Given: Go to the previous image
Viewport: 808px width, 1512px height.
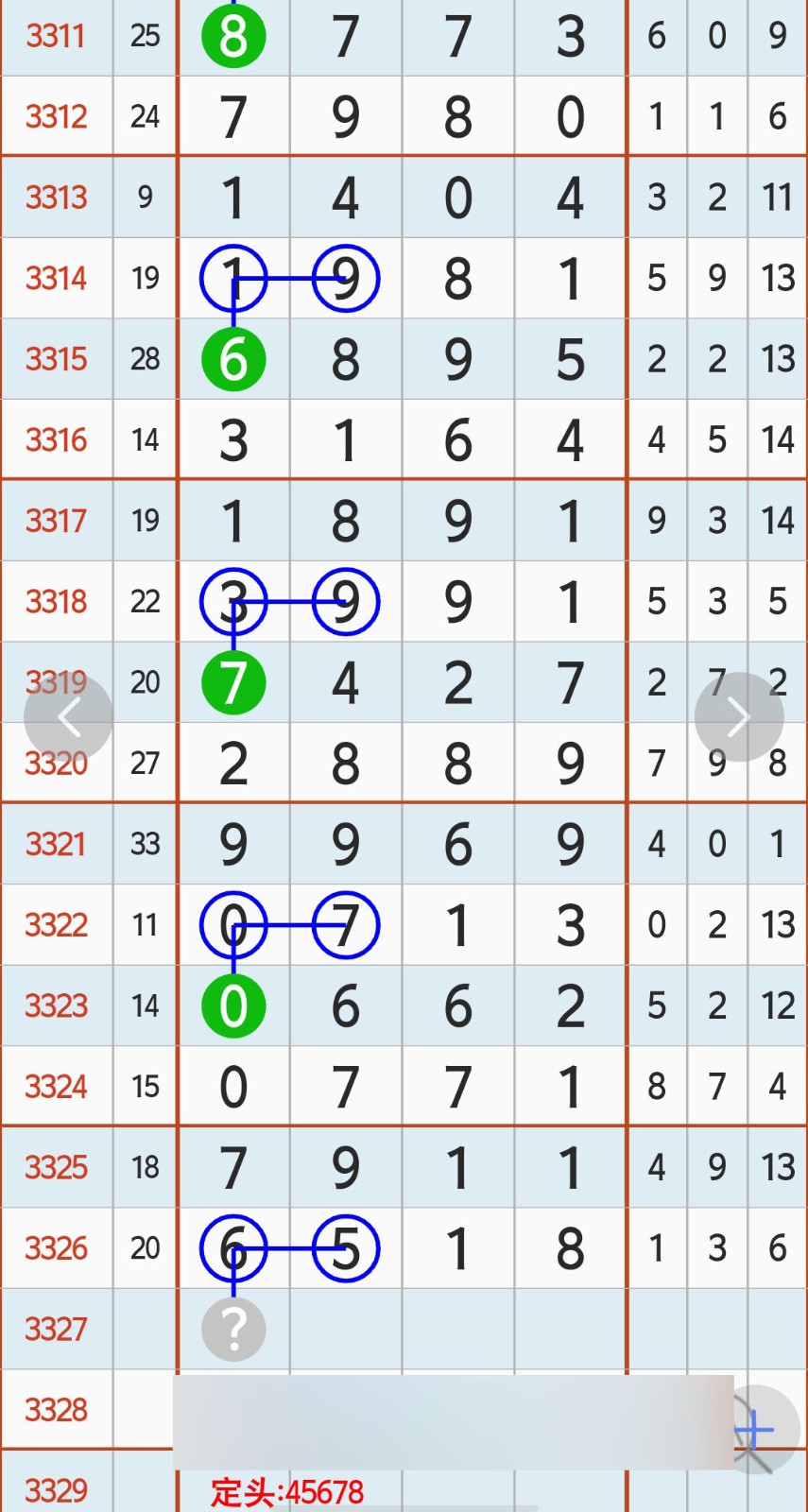Looking at the screenshot, I should [x=68, y=717].
